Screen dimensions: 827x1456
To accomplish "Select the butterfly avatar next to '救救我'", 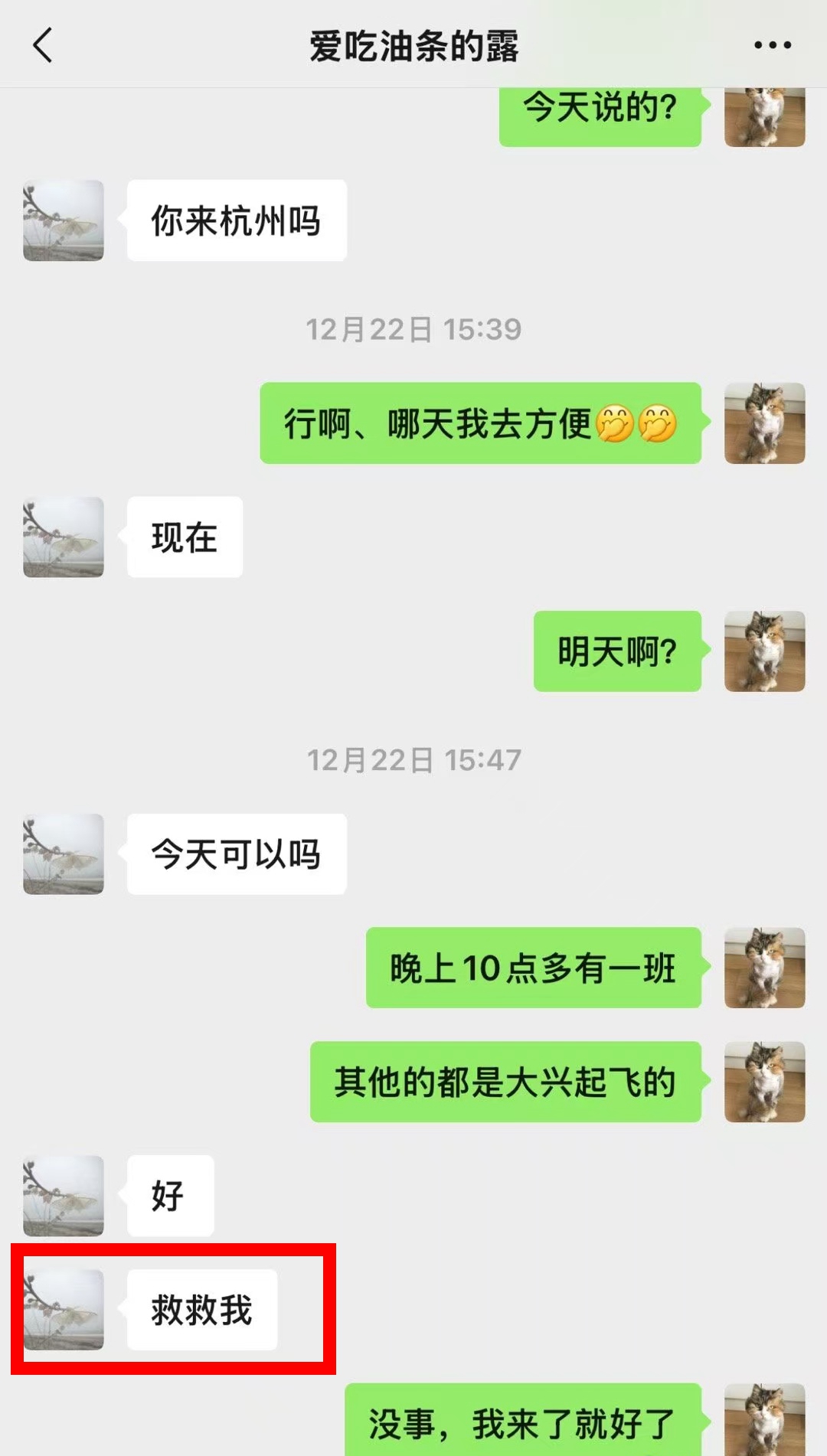I will [x=63, y=1309].
